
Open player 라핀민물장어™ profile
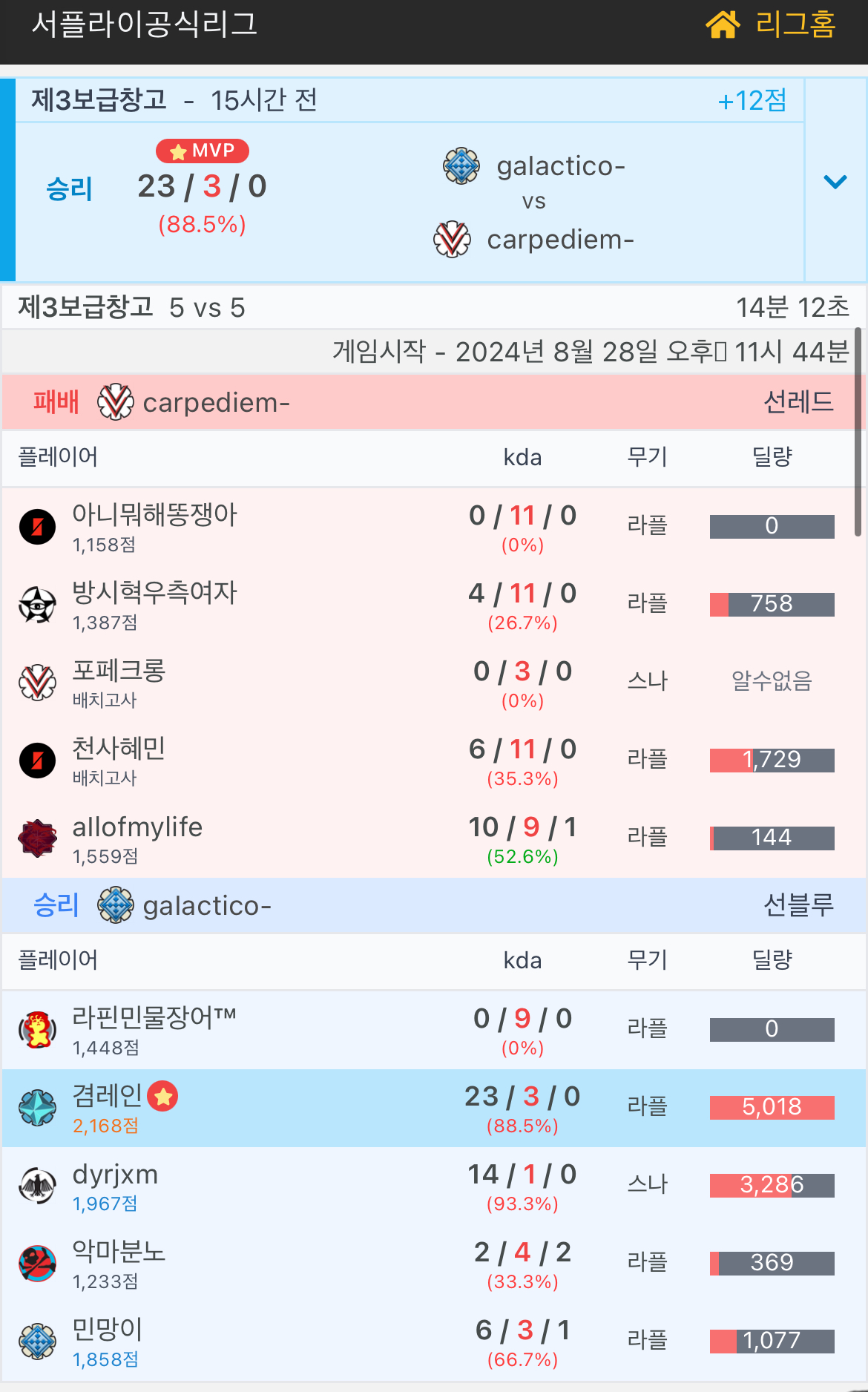click(154, 1018)
